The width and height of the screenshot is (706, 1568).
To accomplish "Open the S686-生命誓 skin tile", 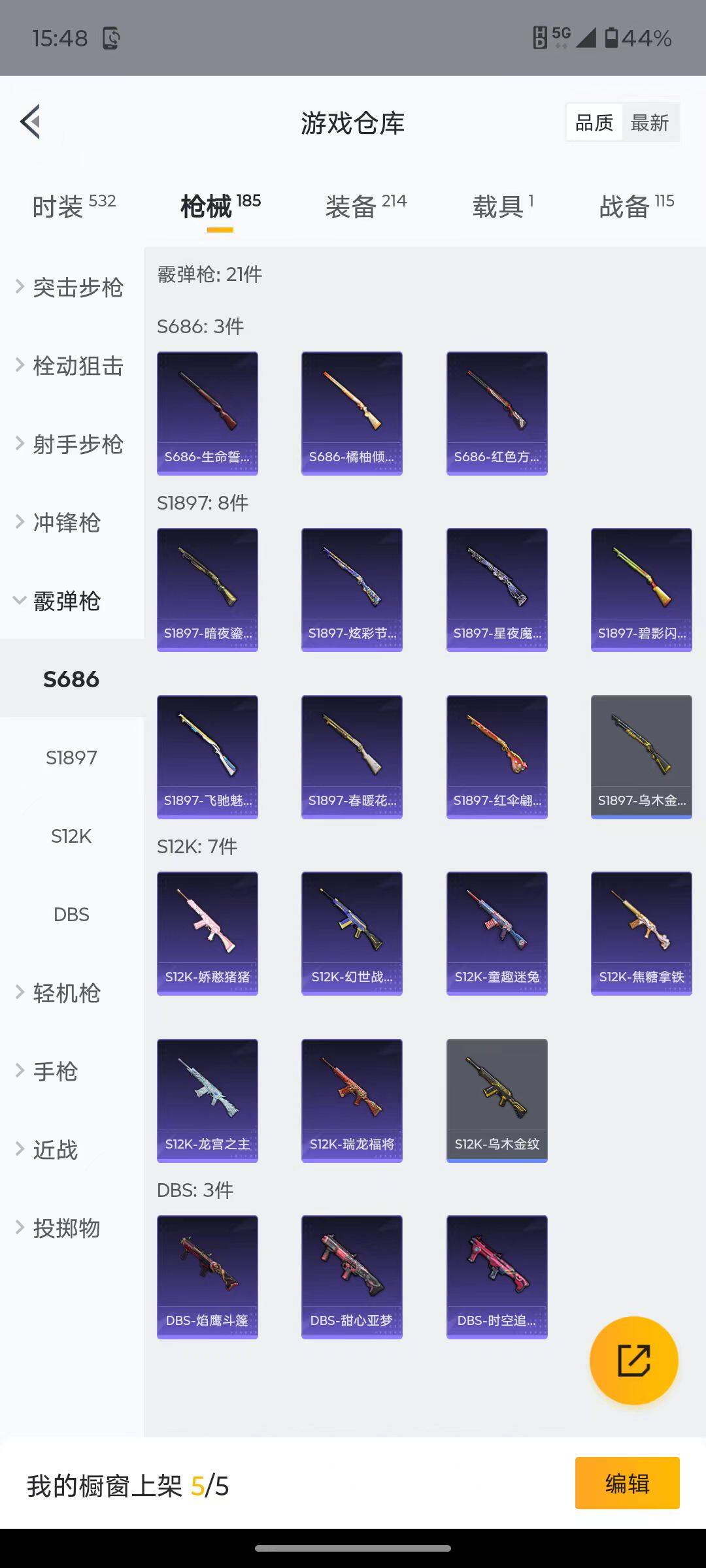I will 207,413.
